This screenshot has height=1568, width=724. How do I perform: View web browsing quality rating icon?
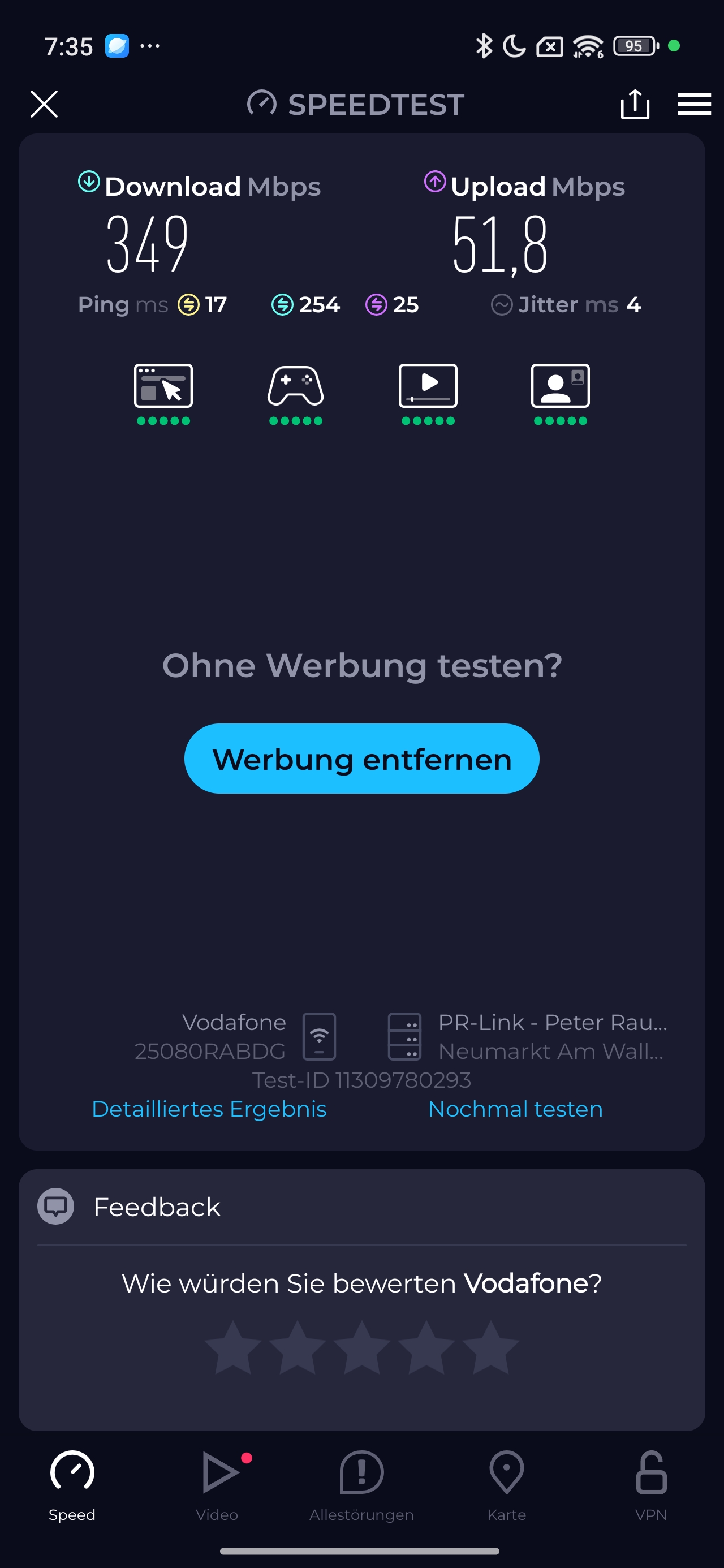click(163, 386)
